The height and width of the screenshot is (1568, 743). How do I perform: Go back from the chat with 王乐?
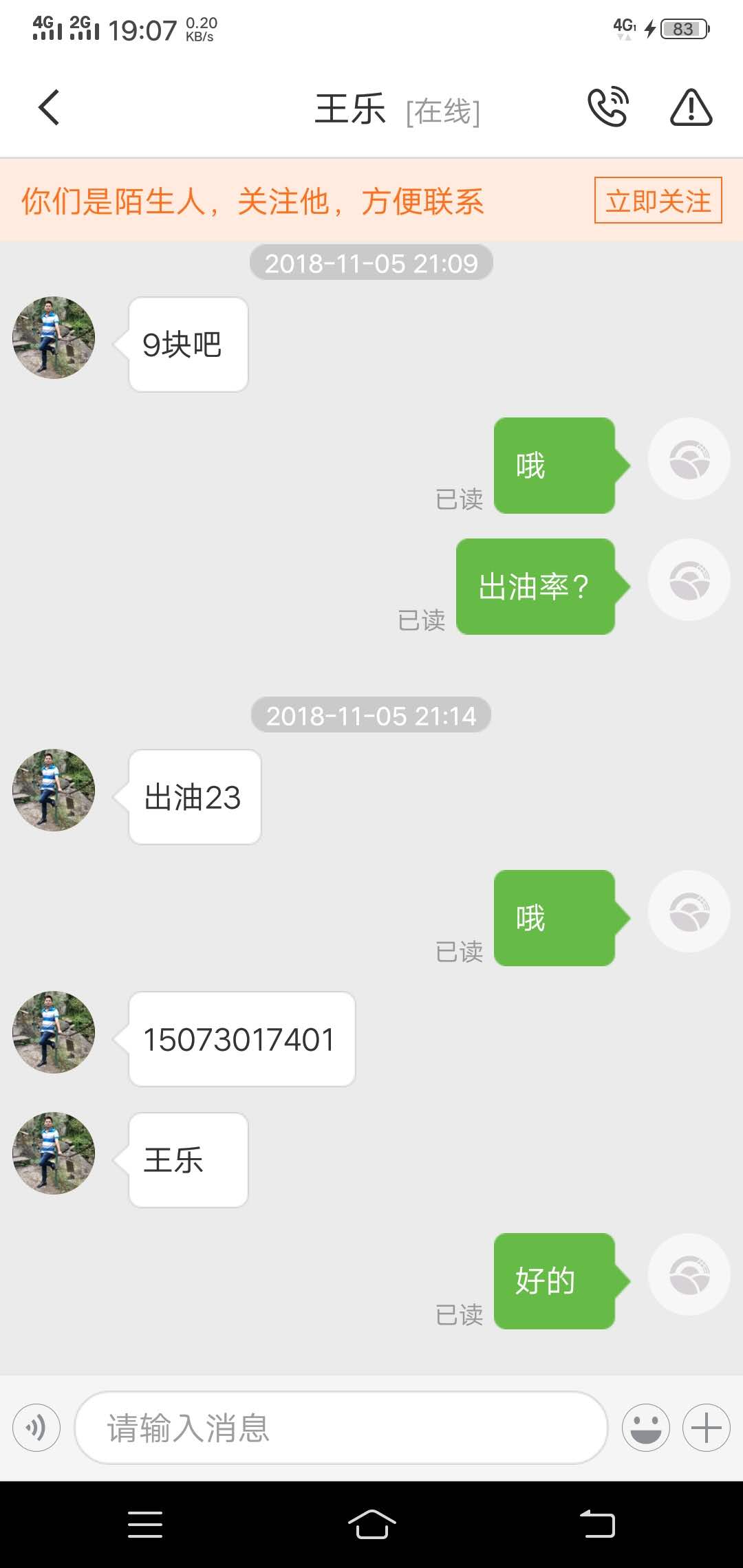[x=49, y=108]
